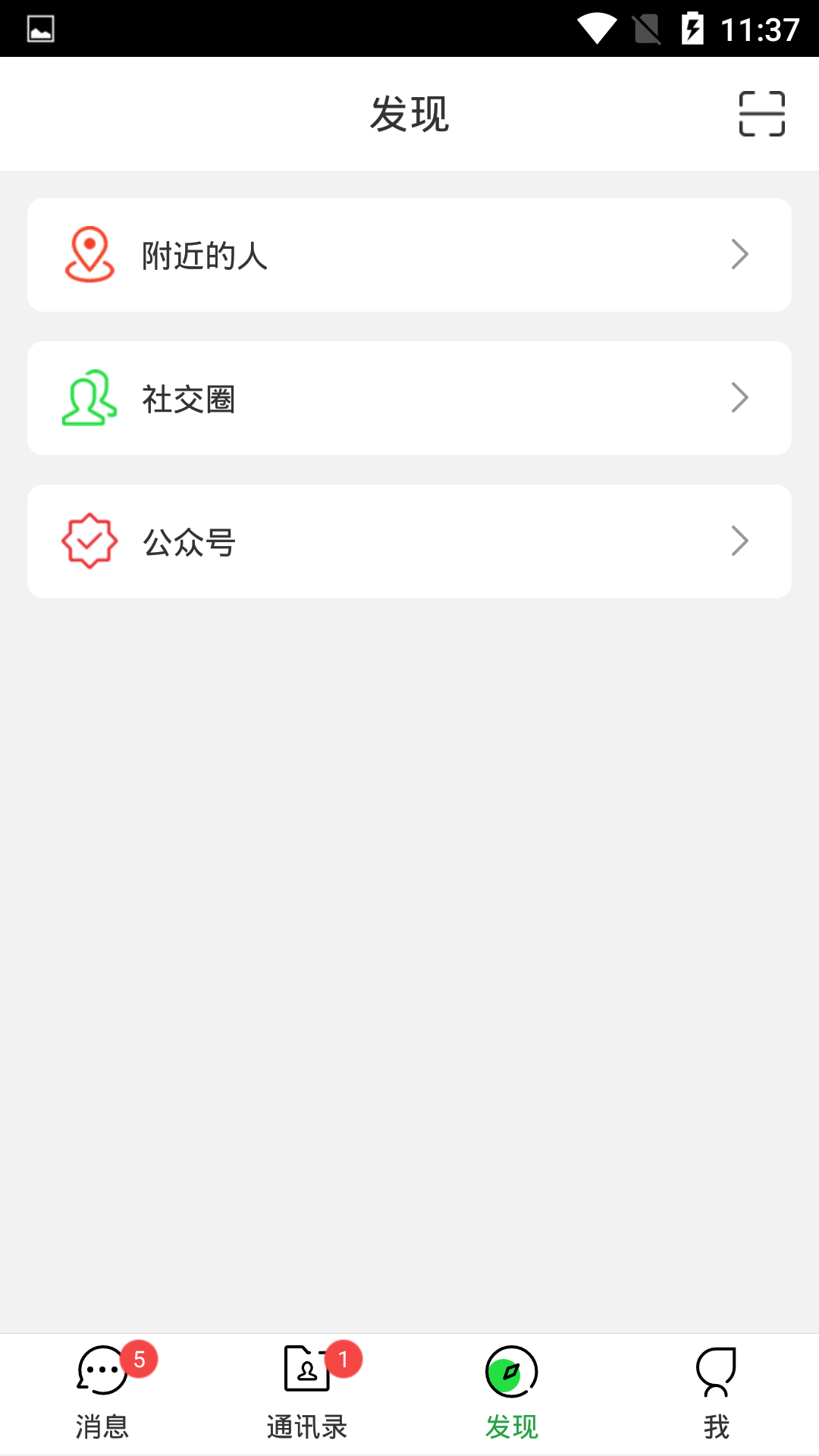Open the 公众号 official accounts list
Image resolution: width=819 pixels, height=1456 pixels.
[x=409, y=540]
